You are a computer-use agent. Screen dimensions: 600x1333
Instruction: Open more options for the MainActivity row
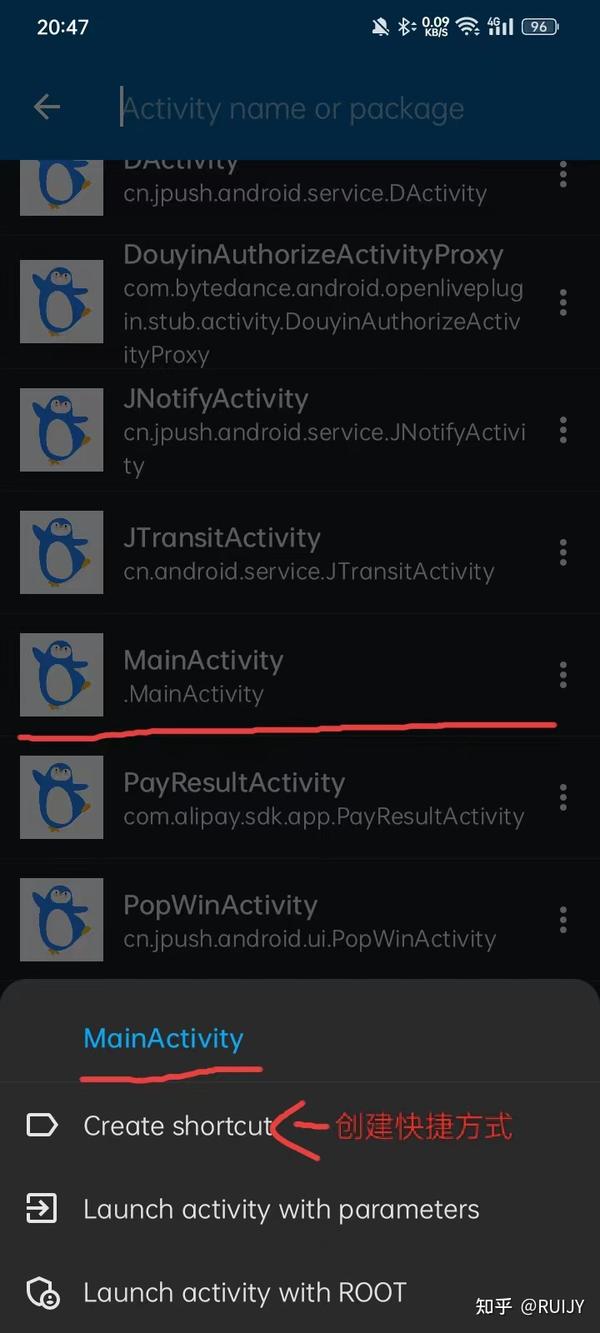(x=563, y=675)
